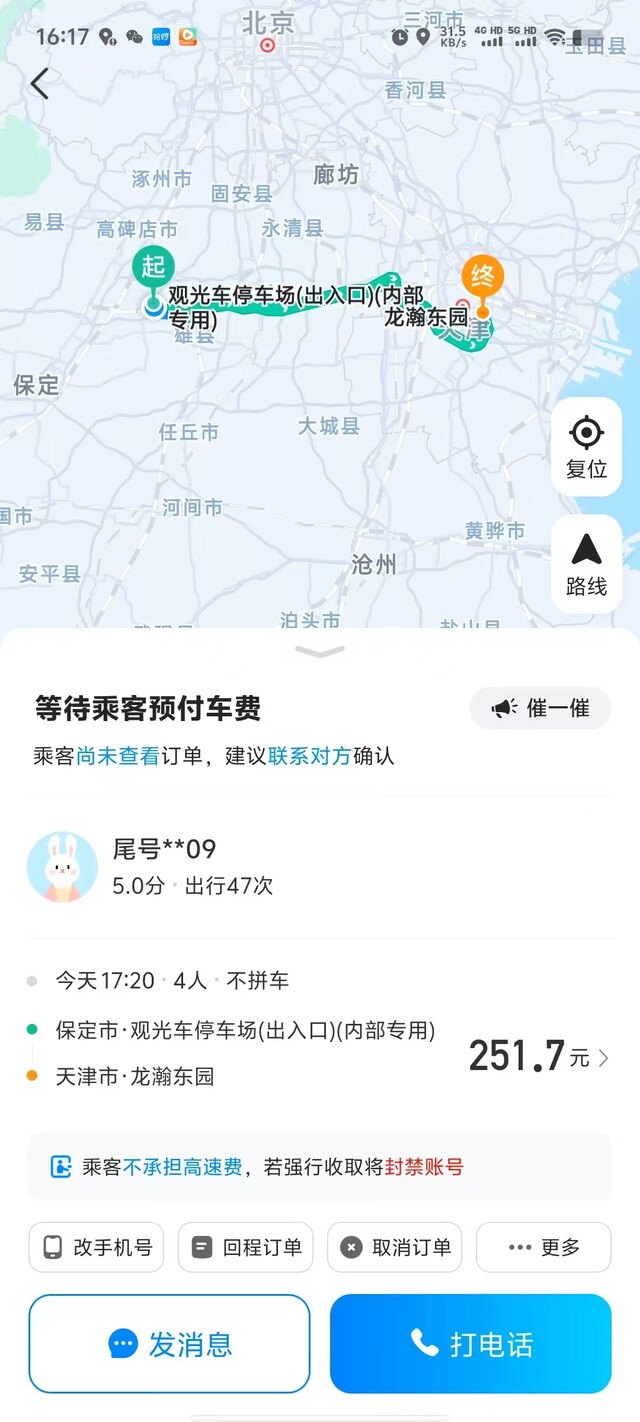Open the 联系对方 link

tap(309, 756)
